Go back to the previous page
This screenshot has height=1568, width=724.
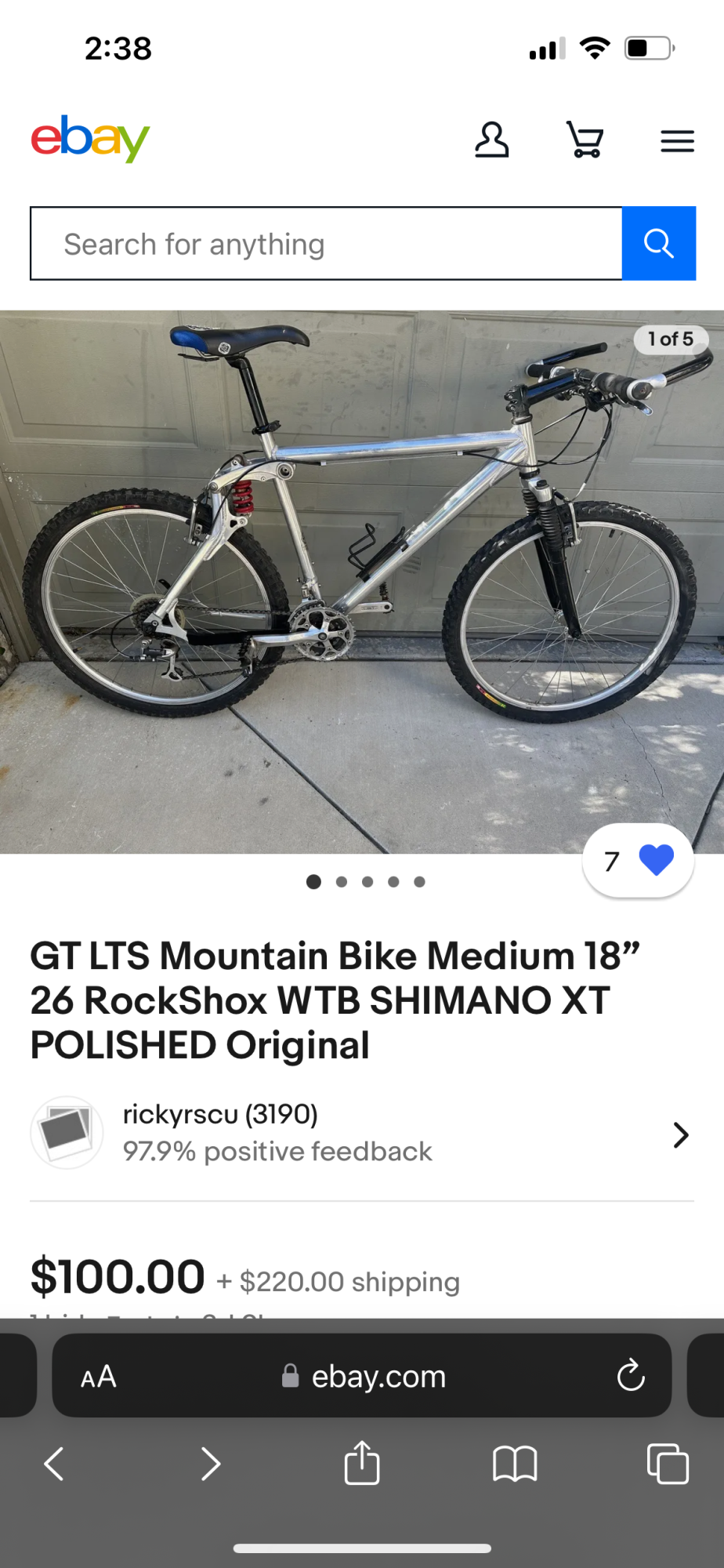pos(53,1464)
